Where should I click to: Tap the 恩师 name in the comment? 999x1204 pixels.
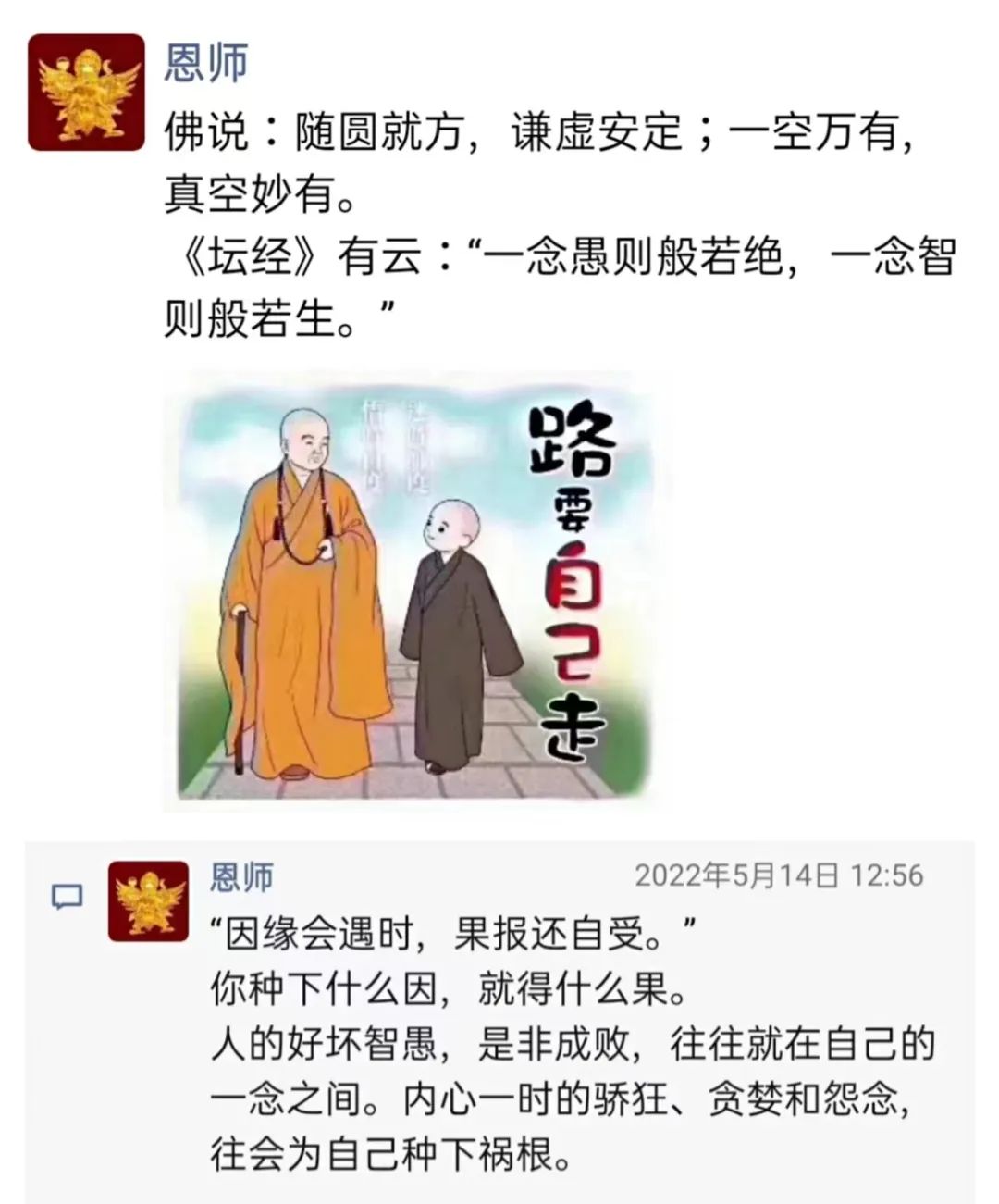pyautogui.click(x=241, y=875)
